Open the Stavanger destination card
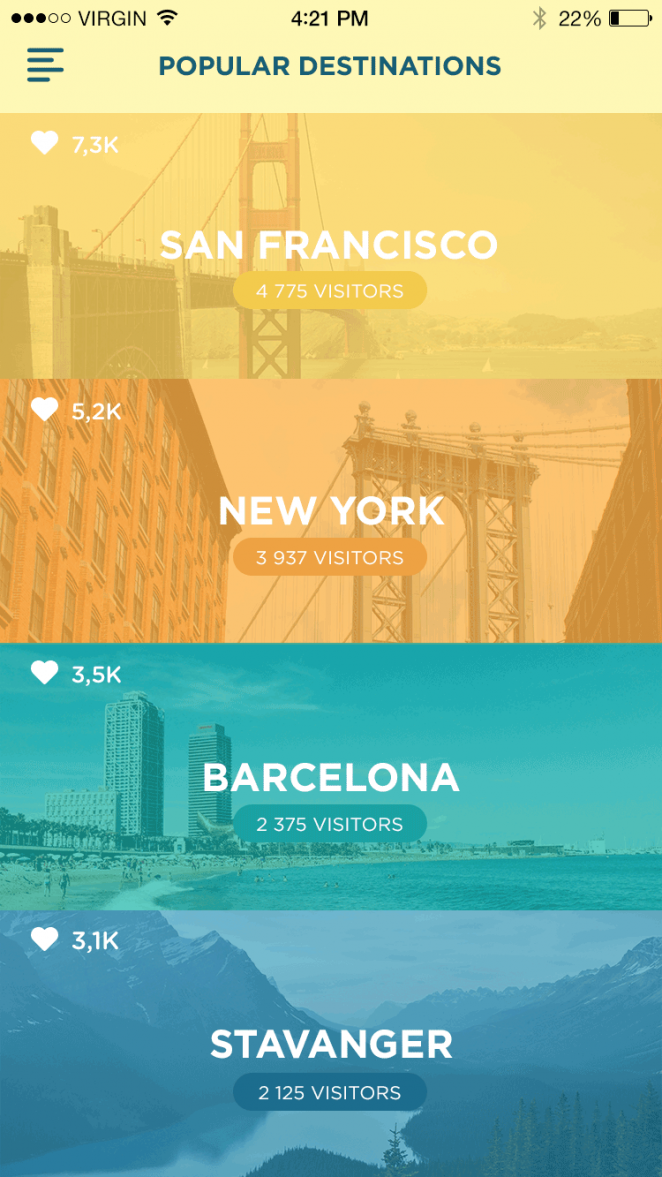The width and height of the screenshot is (662, 1177). [x=330, y=1045]
